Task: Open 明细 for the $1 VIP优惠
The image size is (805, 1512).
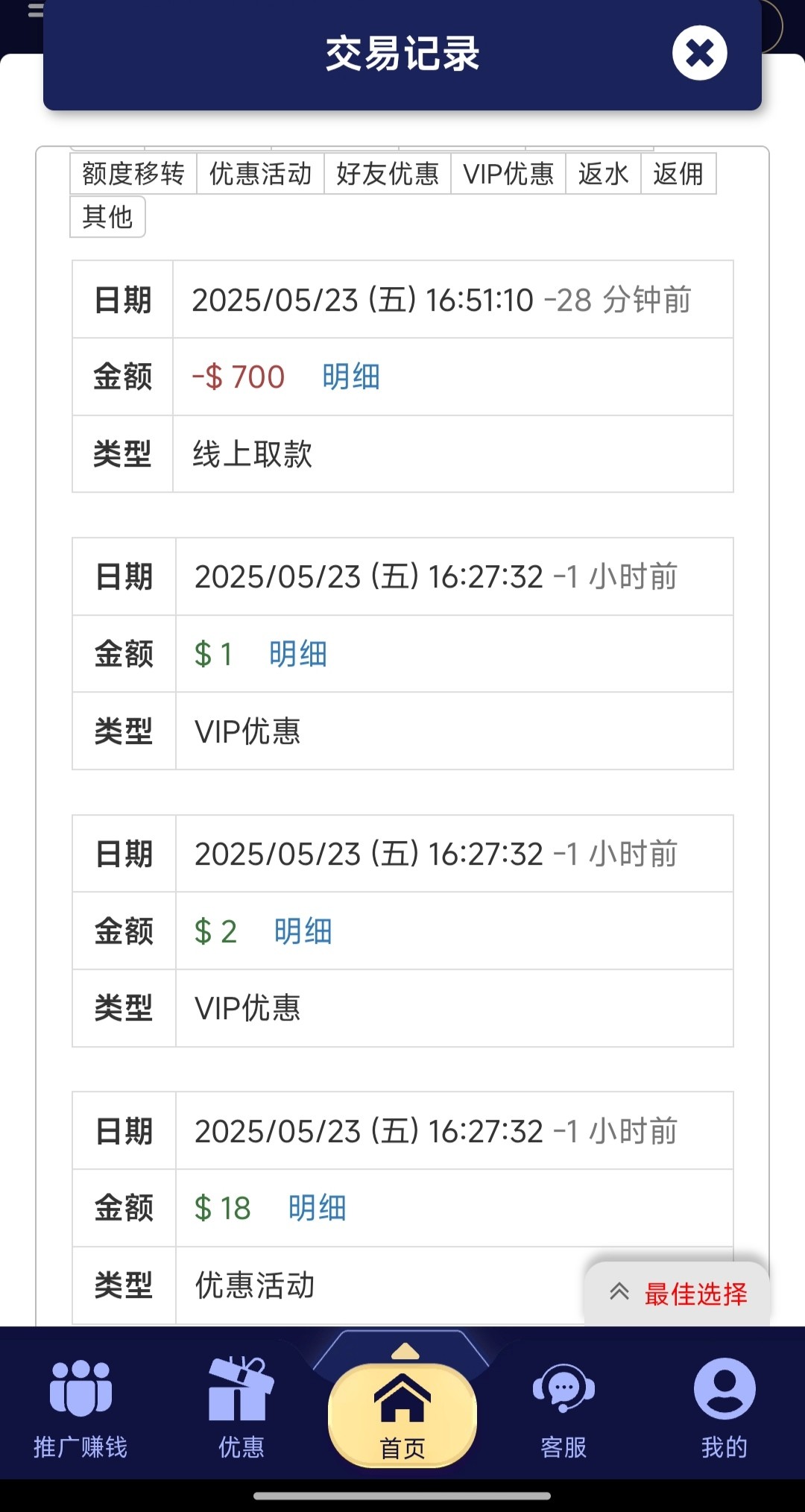Action: [x=298, y=655]
